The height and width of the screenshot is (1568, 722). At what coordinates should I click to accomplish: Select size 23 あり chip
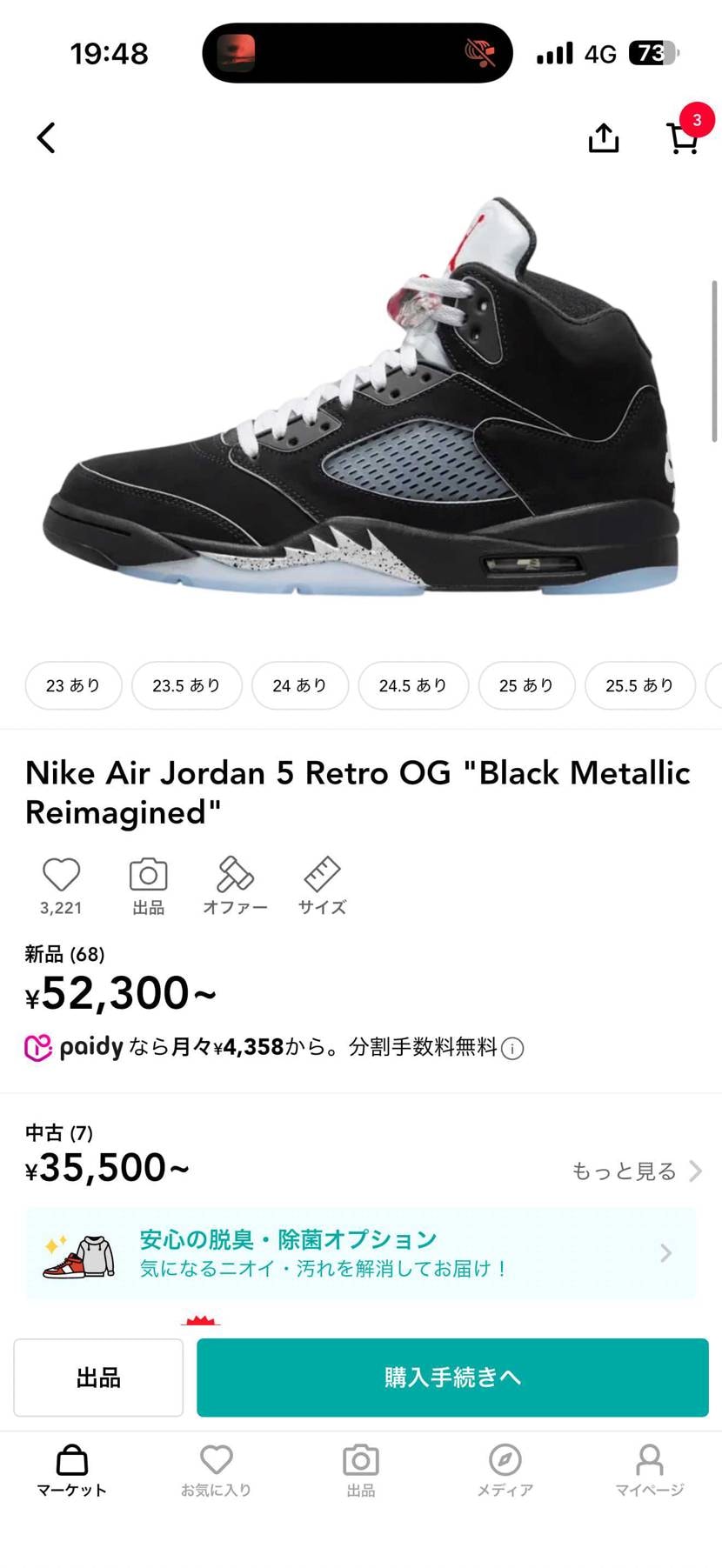pyautogui.click(x=73, y=685)
